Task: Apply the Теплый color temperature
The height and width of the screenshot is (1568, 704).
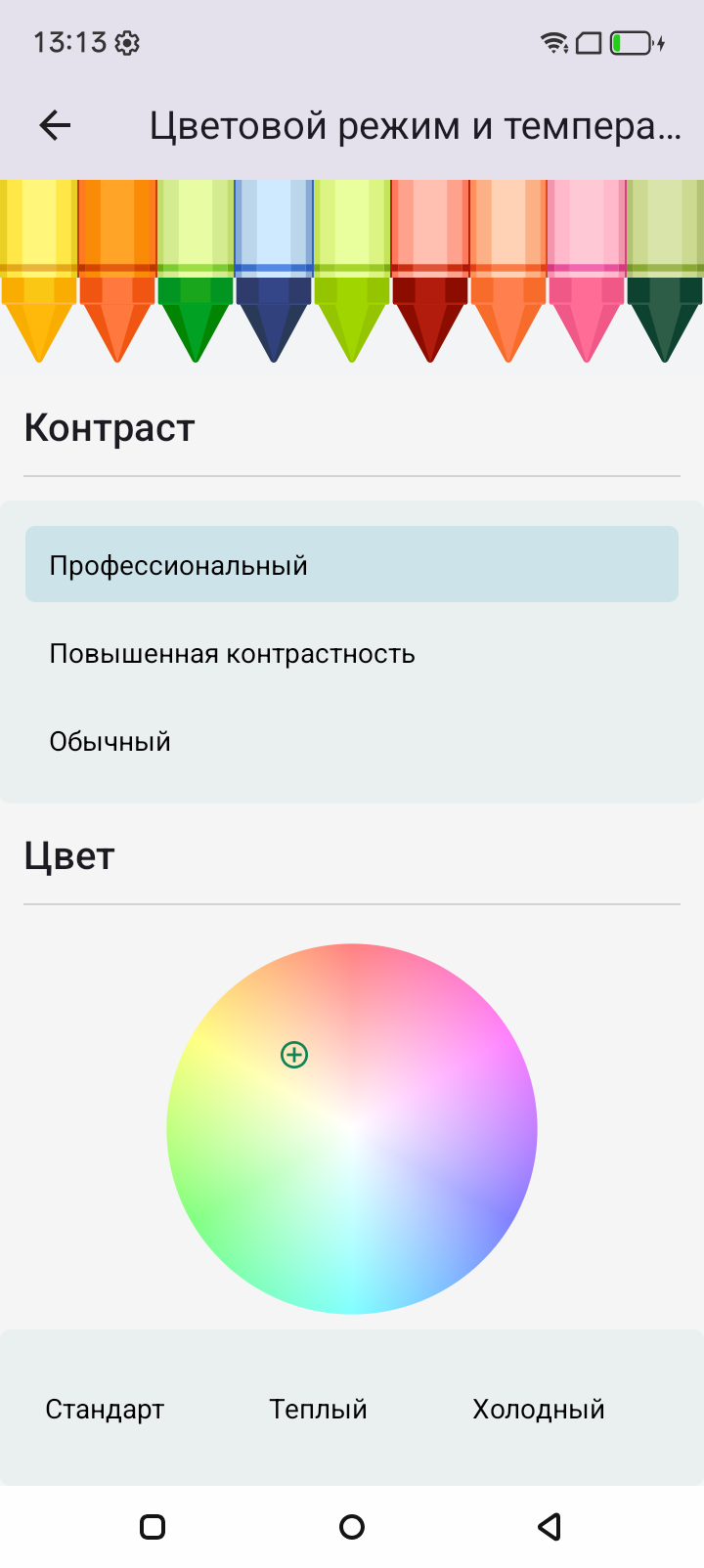Action: point(318,1410)
